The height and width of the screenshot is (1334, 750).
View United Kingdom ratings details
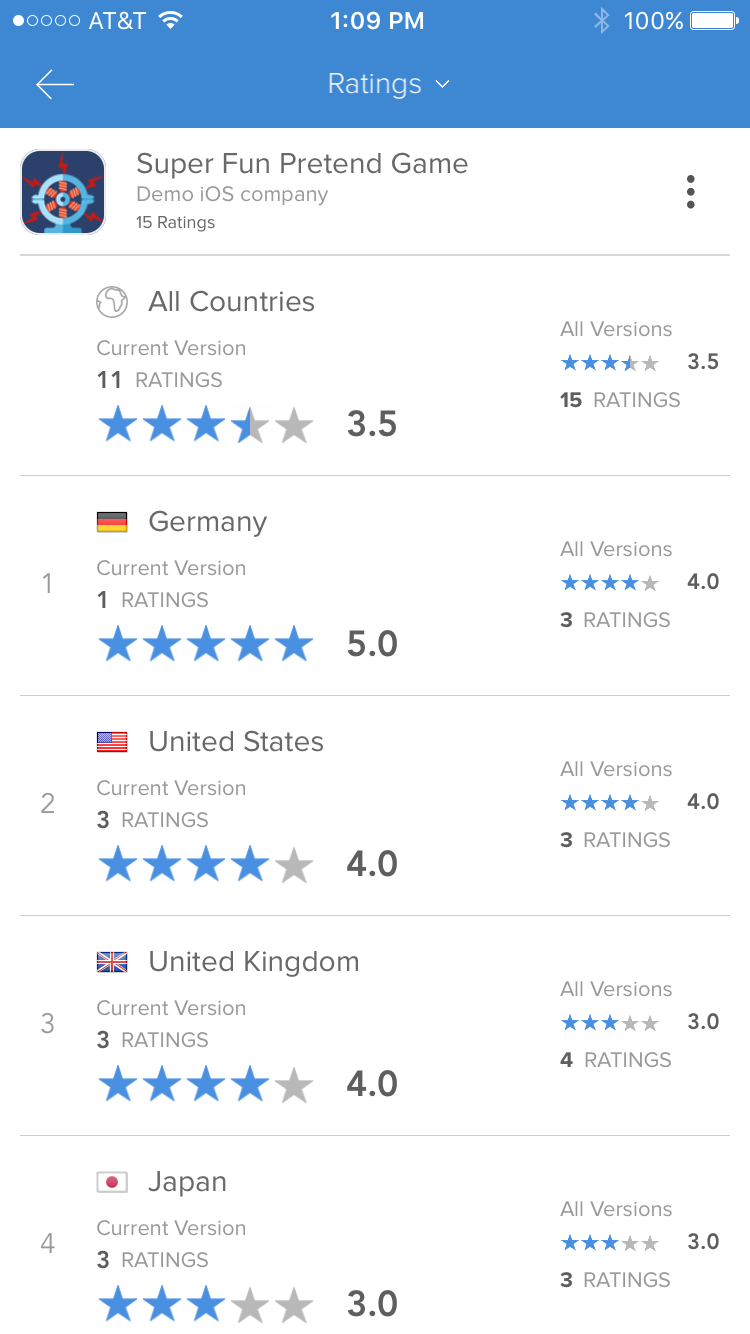coord(375,1026)
